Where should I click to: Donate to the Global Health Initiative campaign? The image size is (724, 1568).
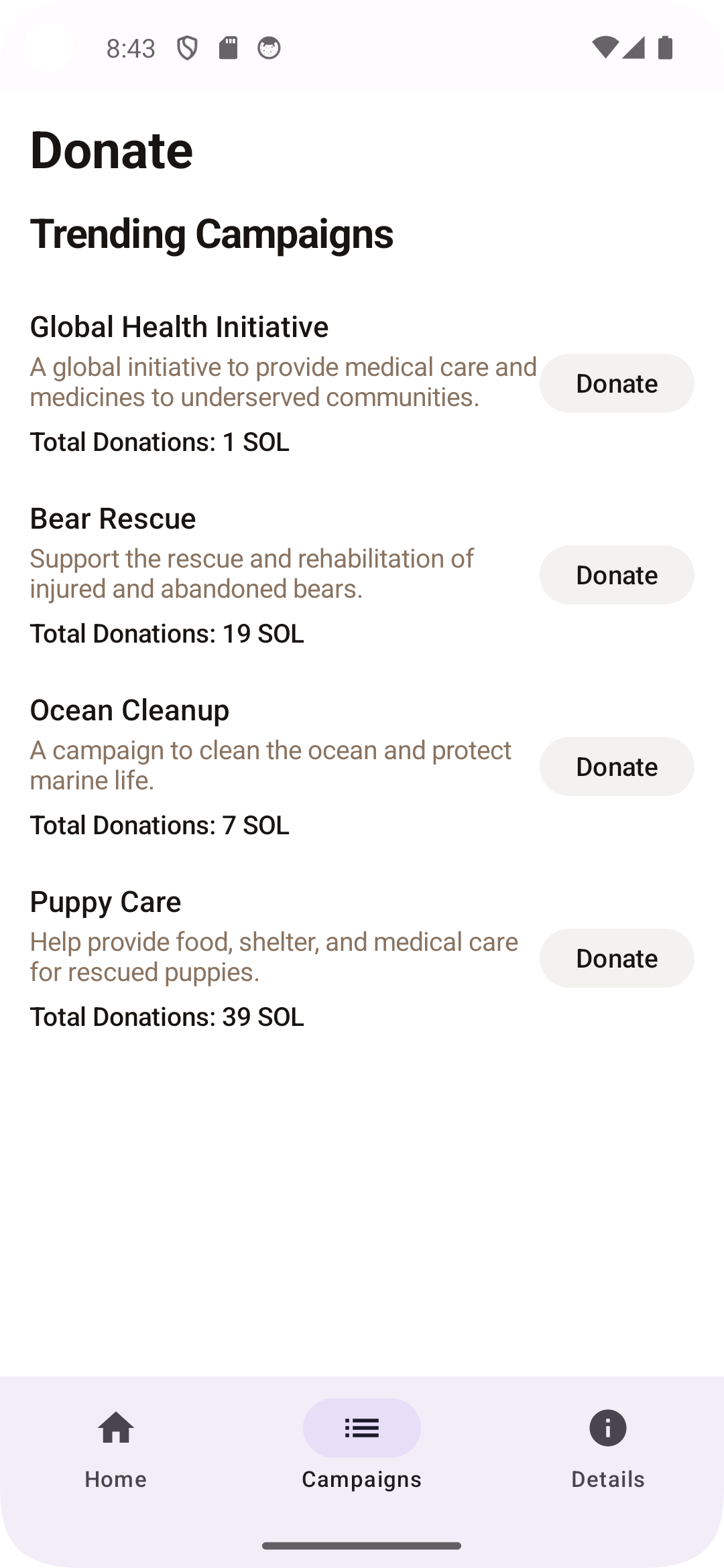point(616,383)
